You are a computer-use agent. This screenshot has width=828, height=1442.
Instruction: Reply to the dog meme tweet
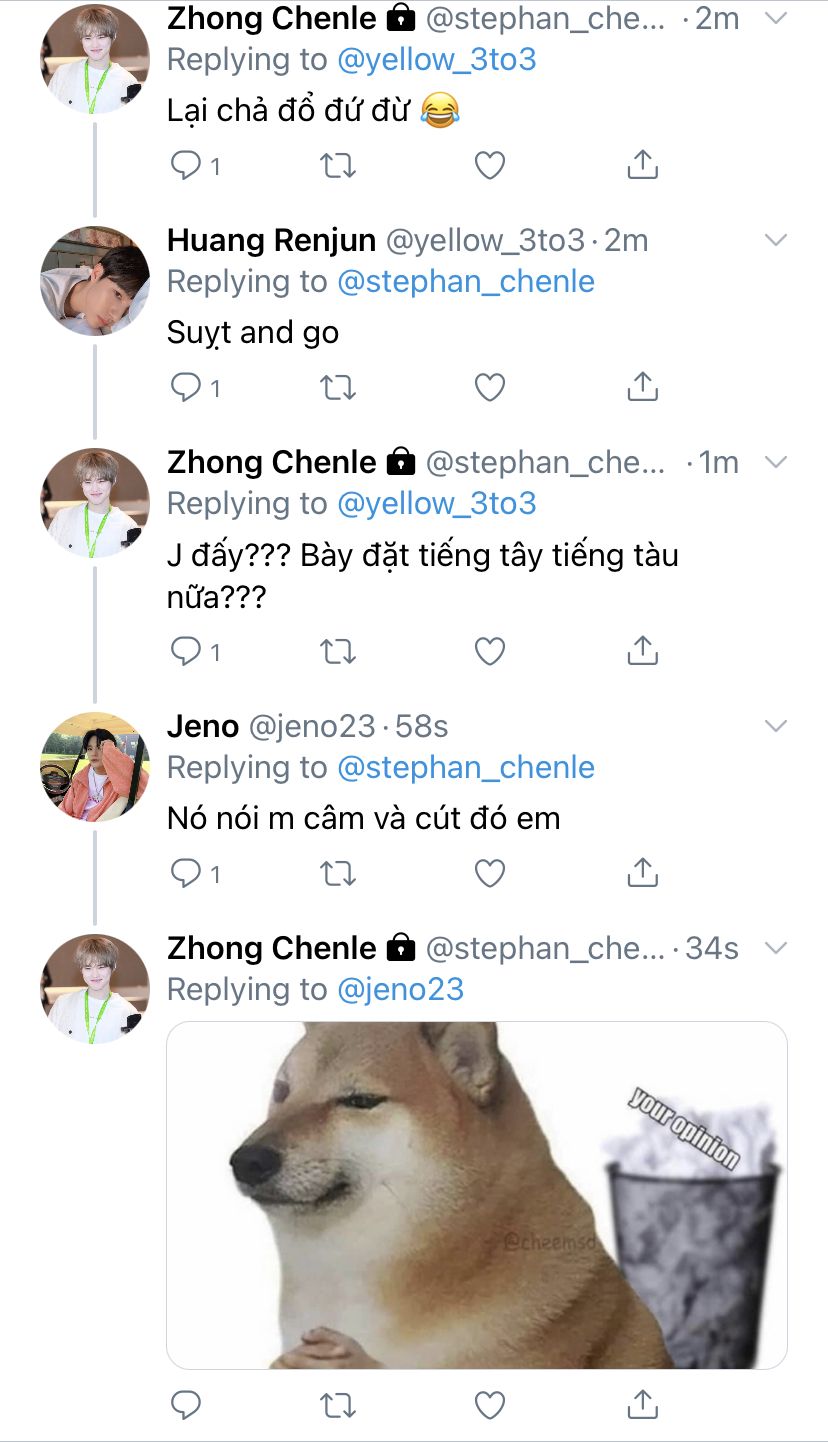pyautogui.click(x=187, y=1405)
